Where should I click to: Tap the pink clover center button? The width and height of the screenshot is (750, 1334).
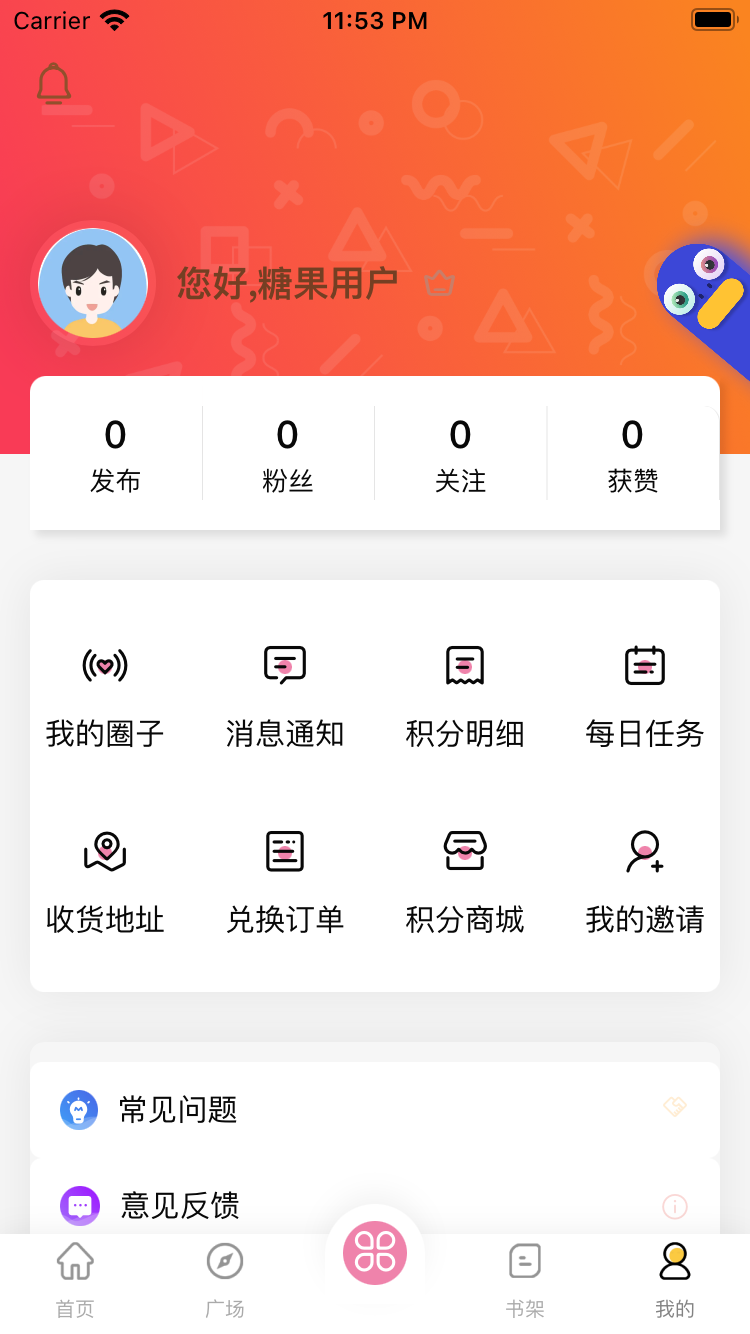click(374, 1252)
